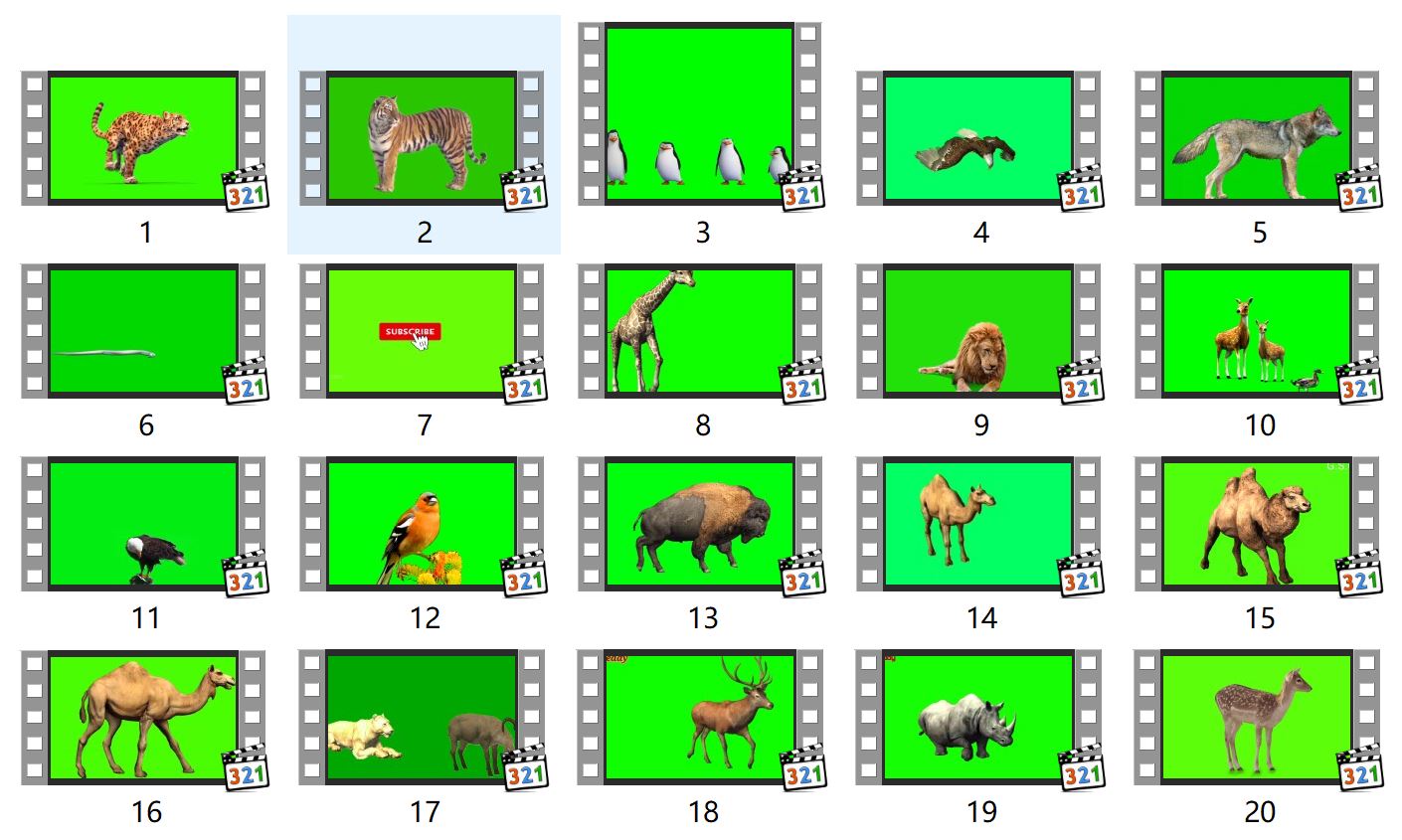Open video 20 with the spotted fawn
This screenshot has width=1402, height=840.
click(x=1257, y=718)
